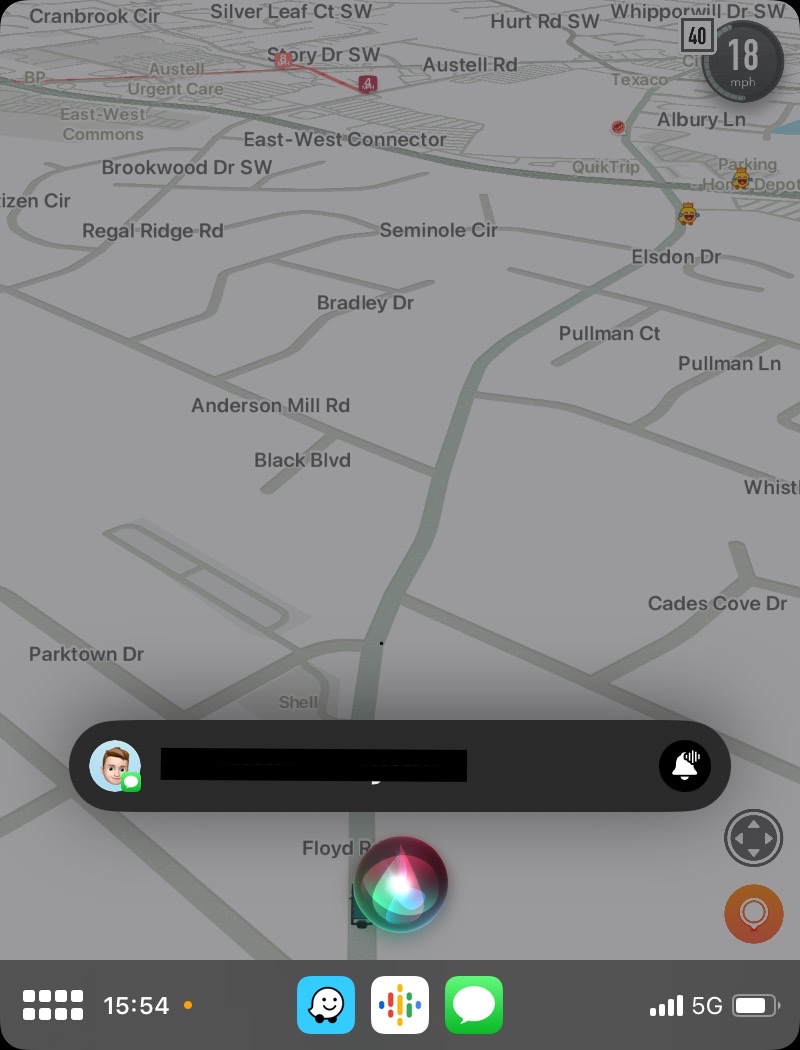Tap the announce bell icon on the notification
The image size is (800, 1050).
(x=685, y=766)
